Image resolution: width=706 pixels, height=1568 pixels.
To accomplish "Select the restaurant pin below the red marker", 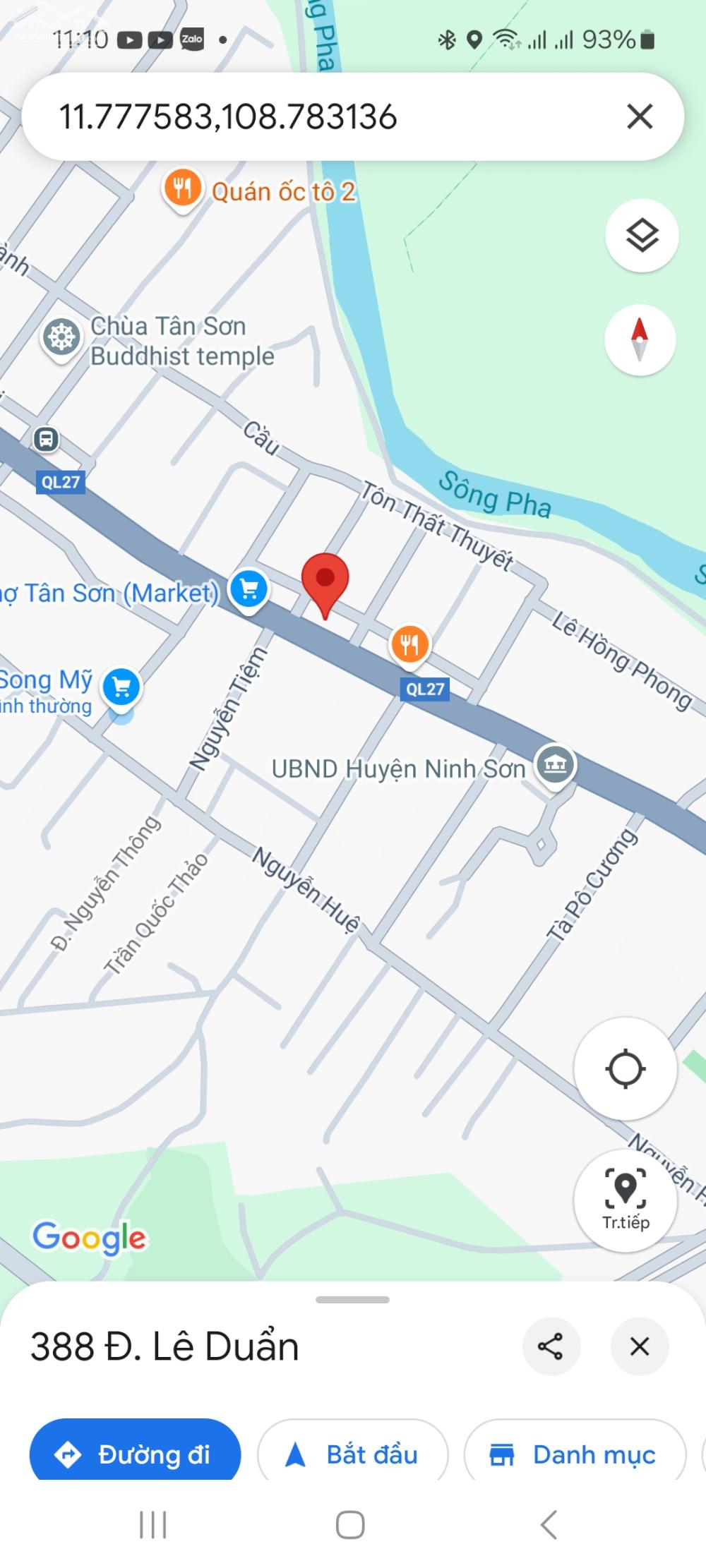I will tap(408, 644).
